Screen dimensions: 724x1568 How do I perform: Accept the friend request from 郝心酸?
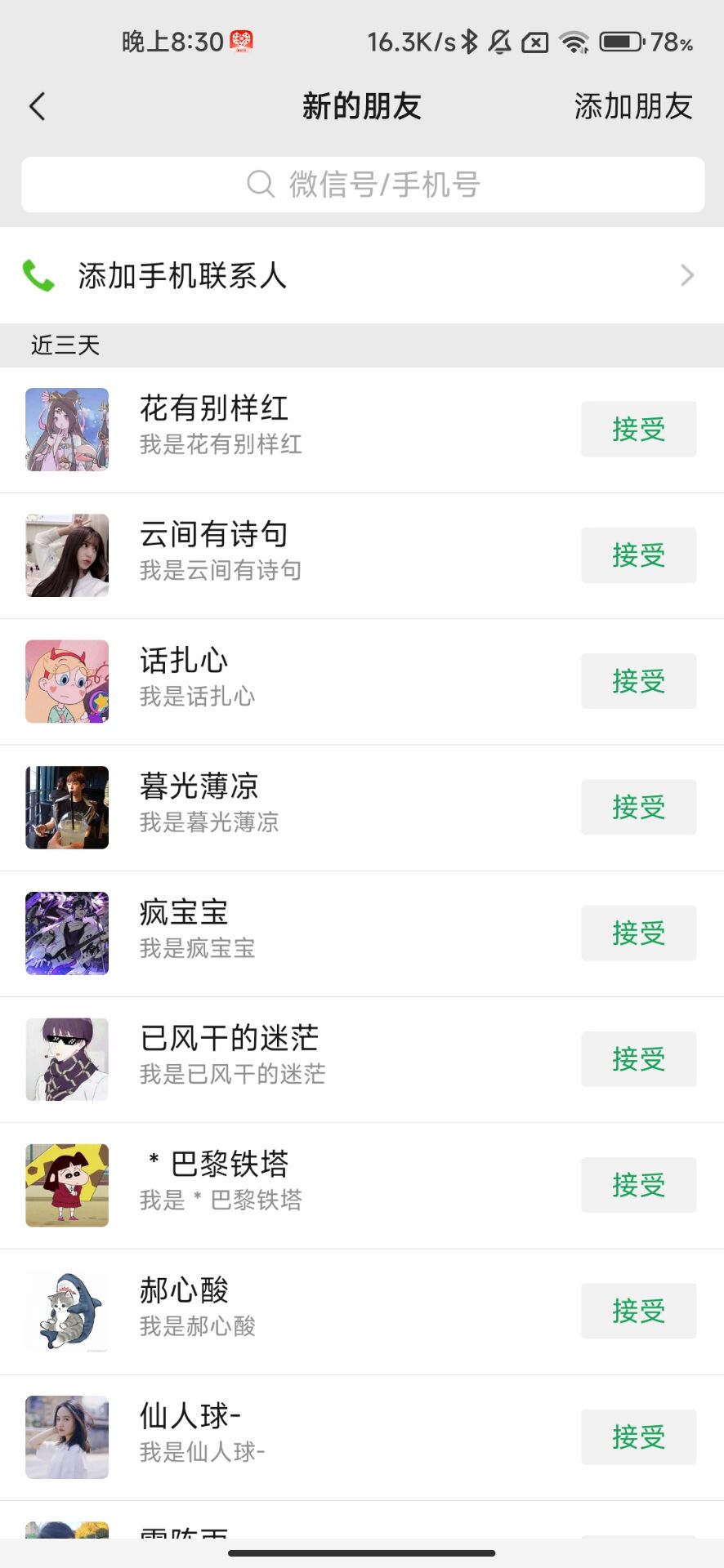[x=638, y=1311]
